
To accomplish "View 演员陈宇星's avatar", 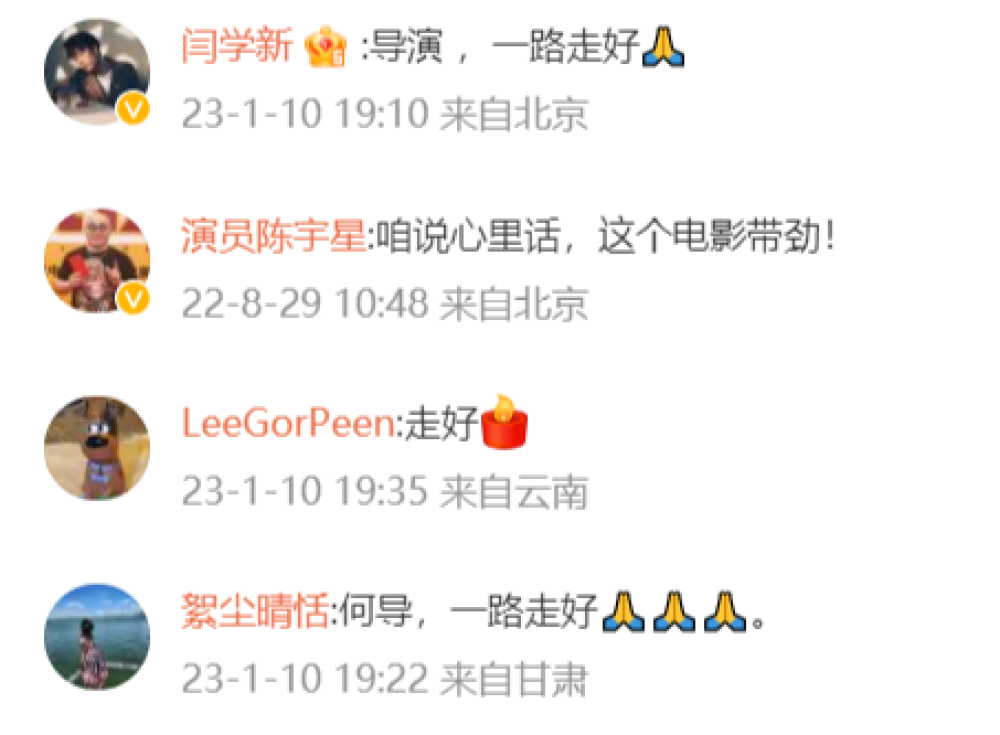I will (x=96, y=260).
